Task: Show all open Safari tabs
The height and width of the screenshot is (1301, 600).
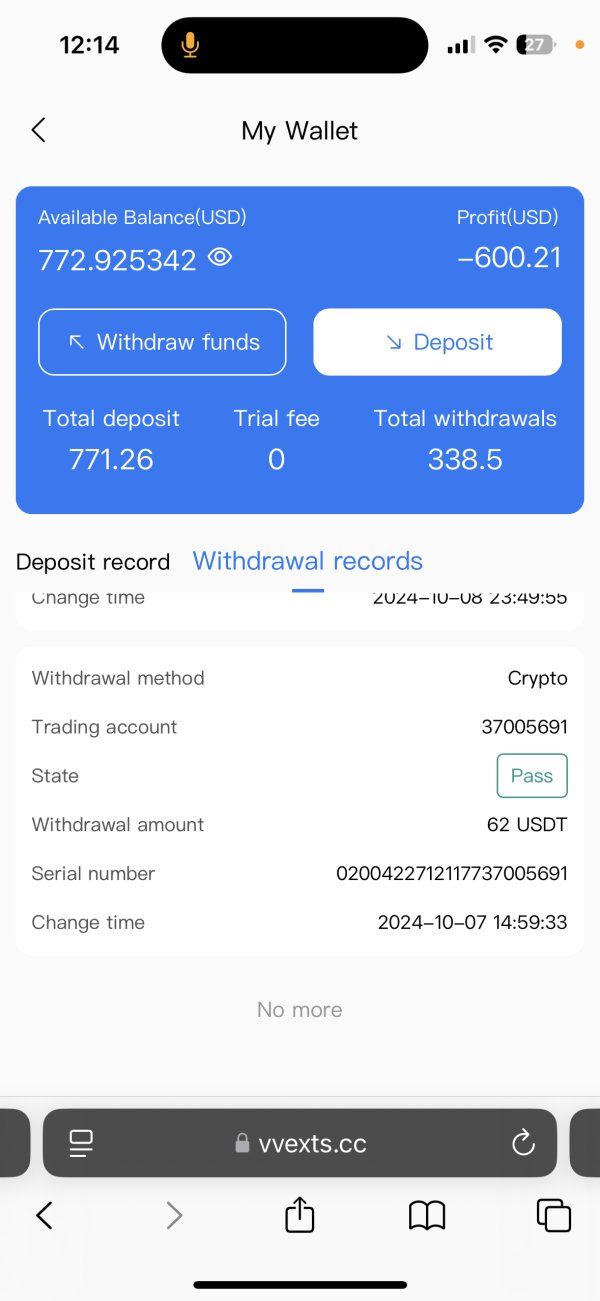Action: [x=554, y=1215]
